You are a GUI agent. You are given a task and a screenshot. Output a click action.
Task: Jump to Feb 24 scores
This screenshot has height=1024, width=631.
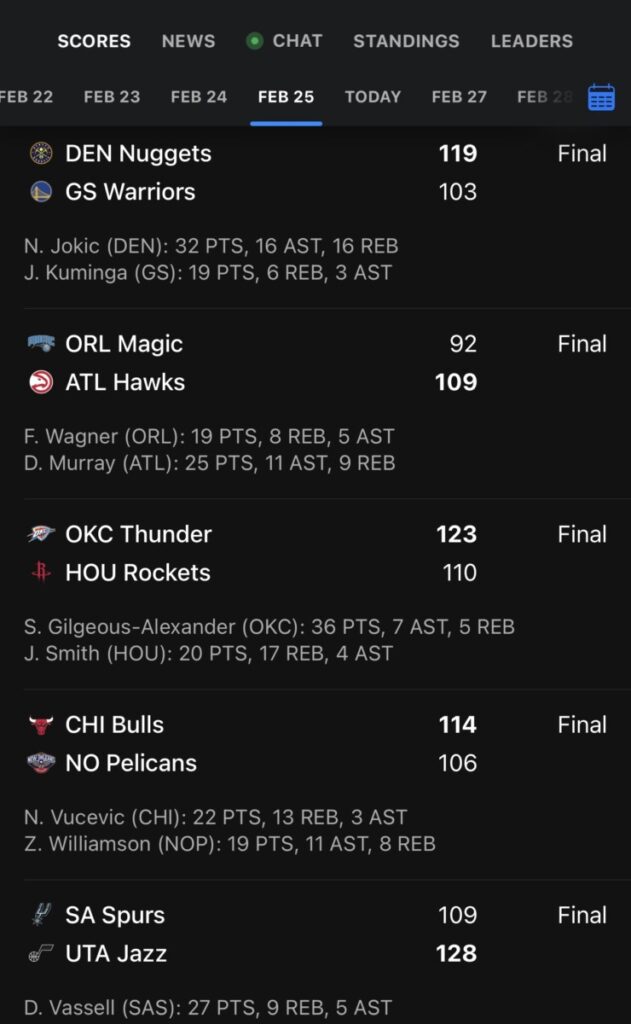199,97
